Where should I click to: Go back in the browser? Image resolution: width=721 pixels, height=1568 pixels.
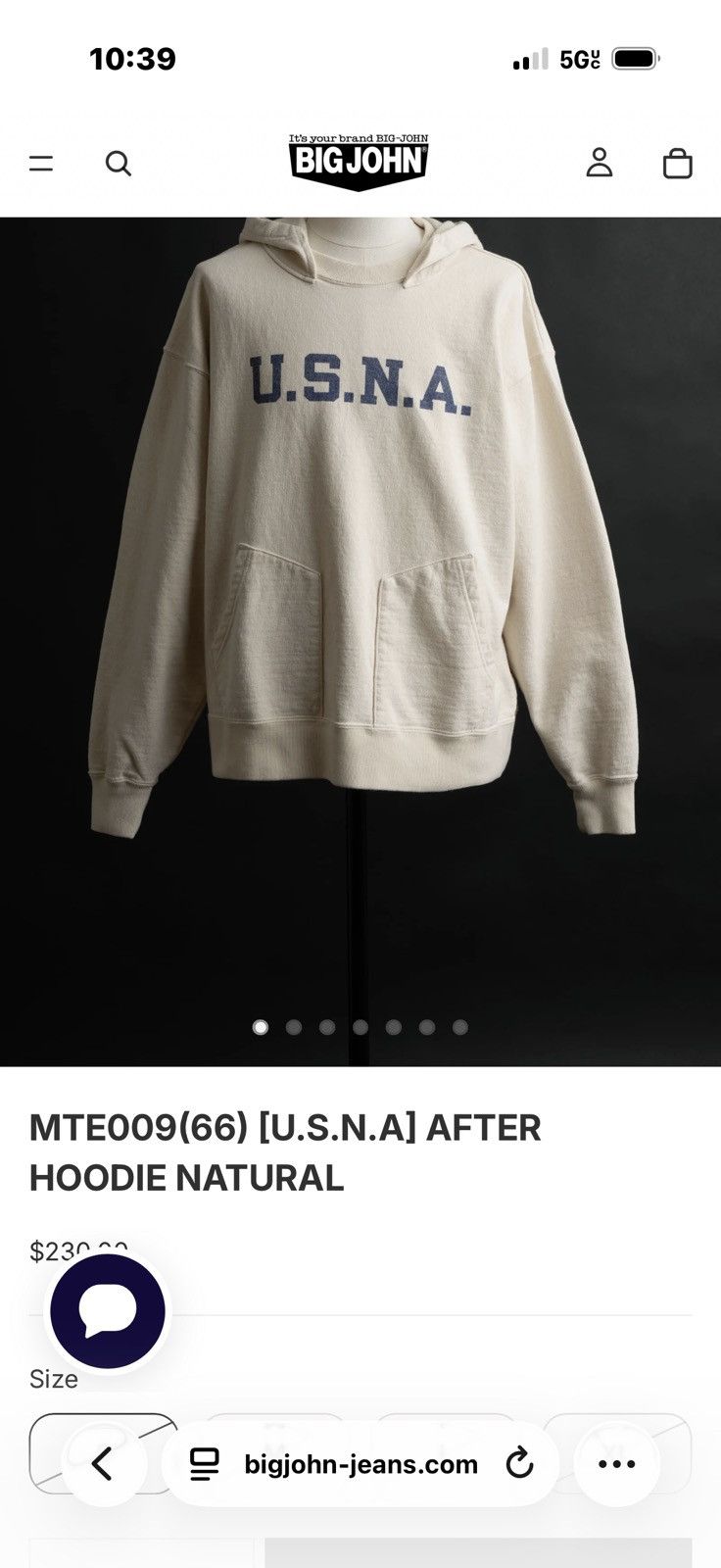coord(102,1465)
